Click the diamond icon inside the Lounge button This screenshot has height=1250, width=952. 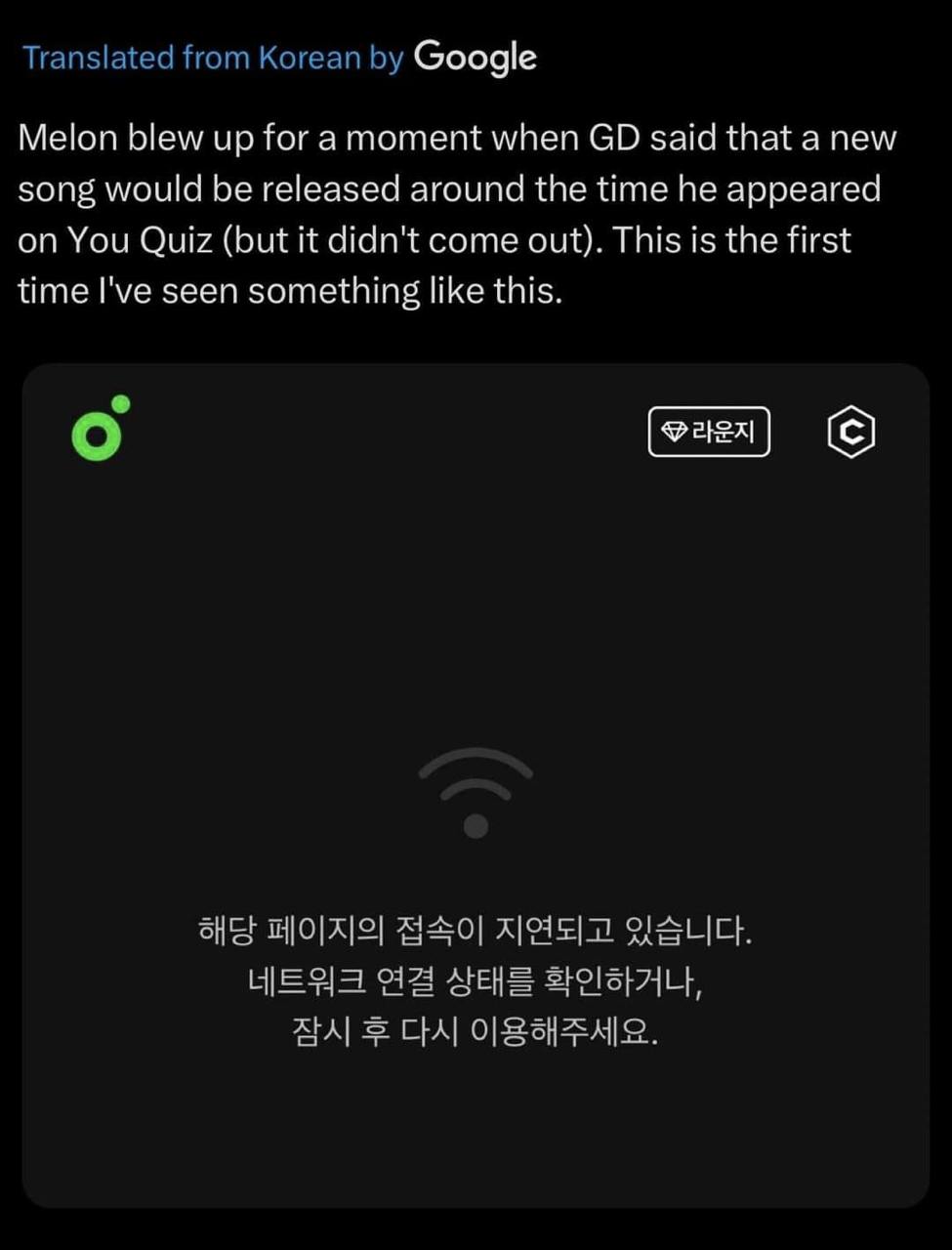point(675,432)
